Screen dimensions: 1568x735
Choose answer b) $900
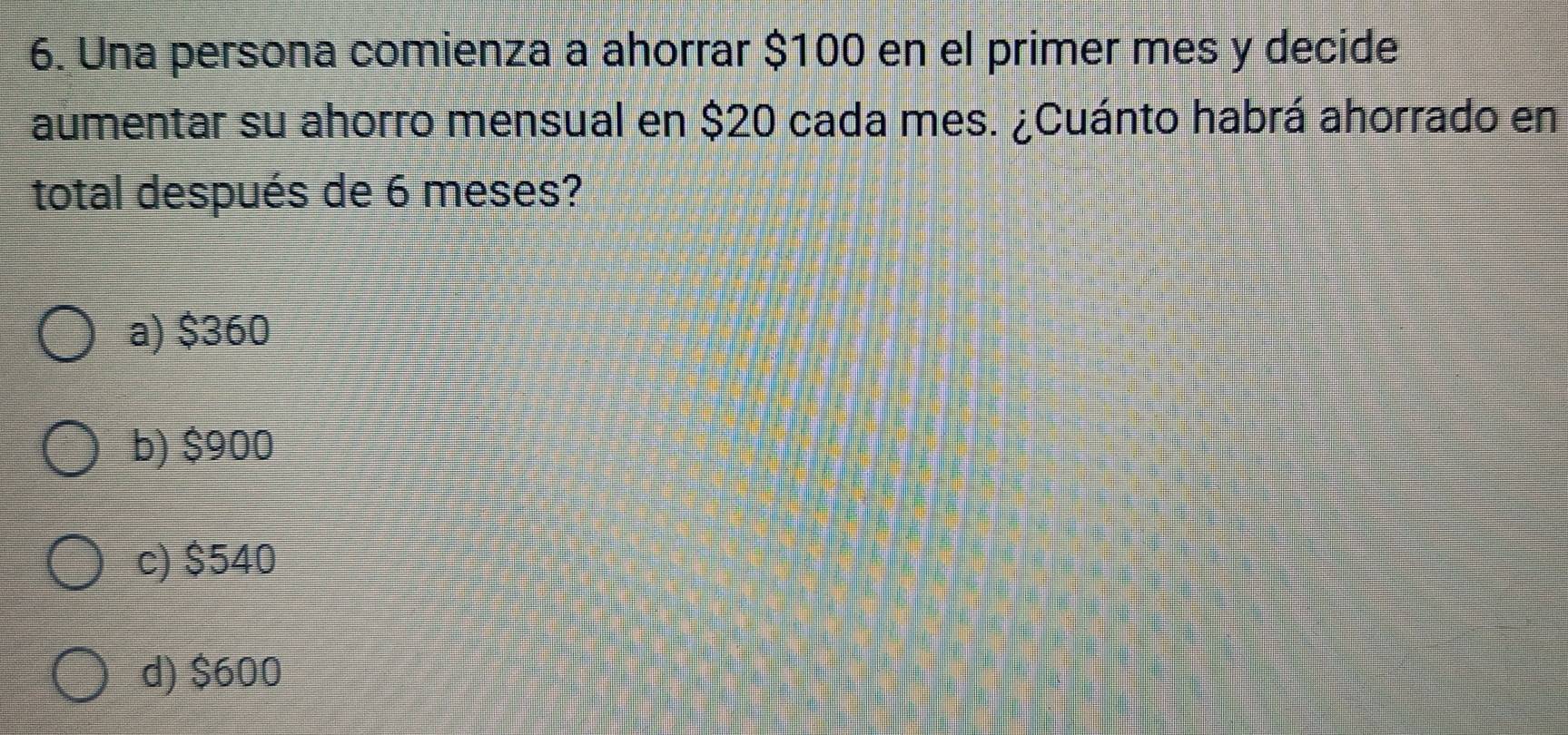[70, 449]
